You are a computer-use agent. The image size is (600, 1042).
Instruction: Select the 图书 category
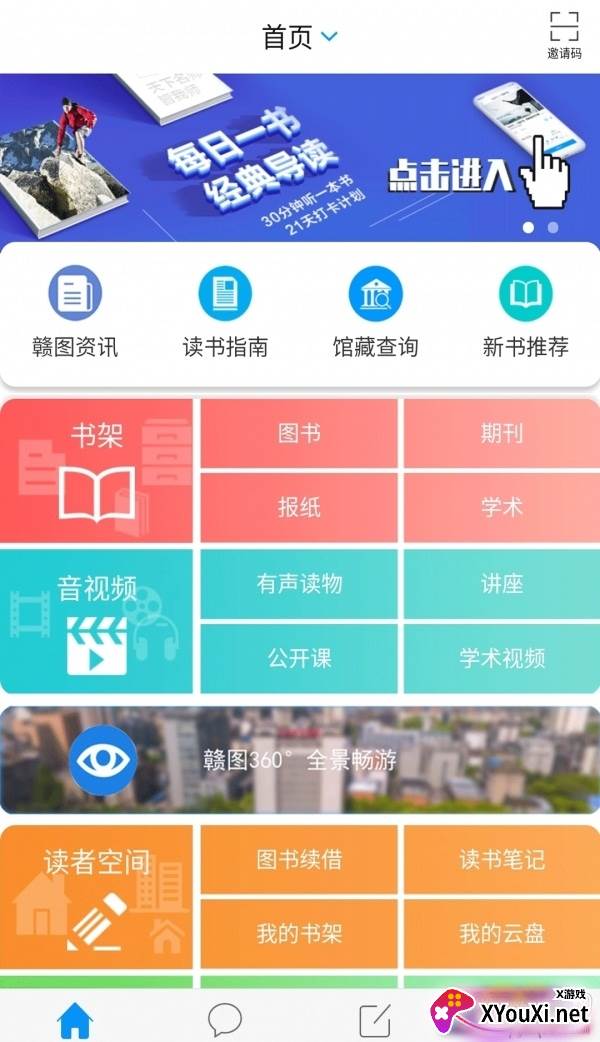299,433
